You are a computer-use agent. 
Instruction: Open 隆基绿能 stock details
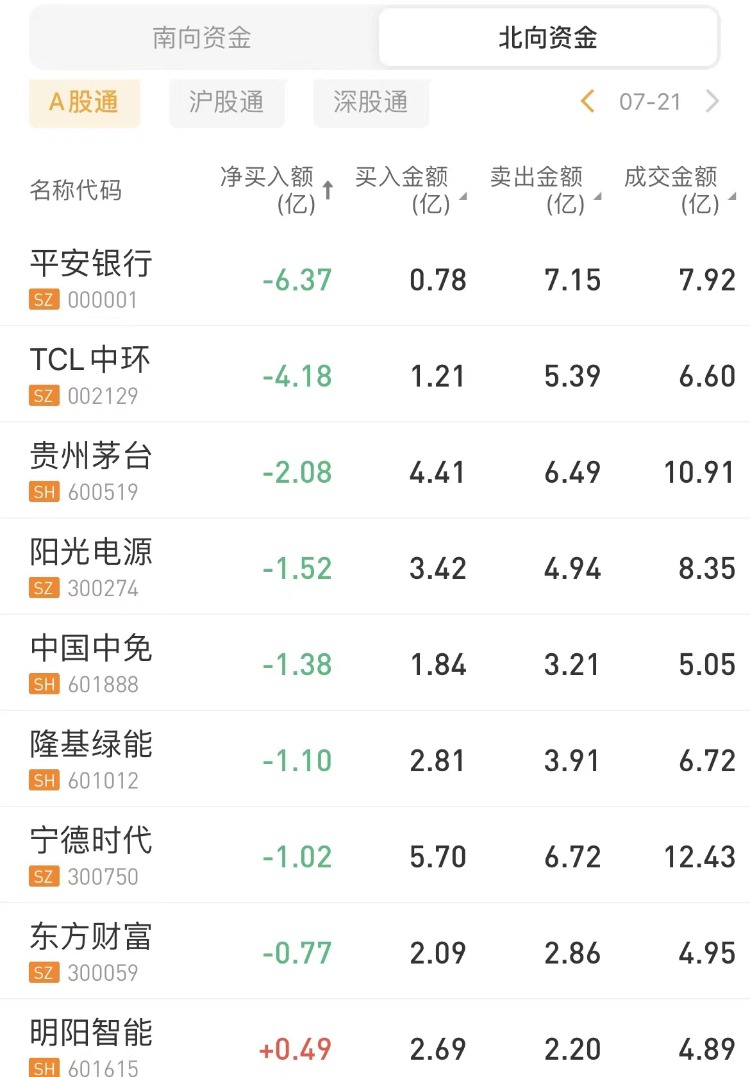click(x=91, y=757)
